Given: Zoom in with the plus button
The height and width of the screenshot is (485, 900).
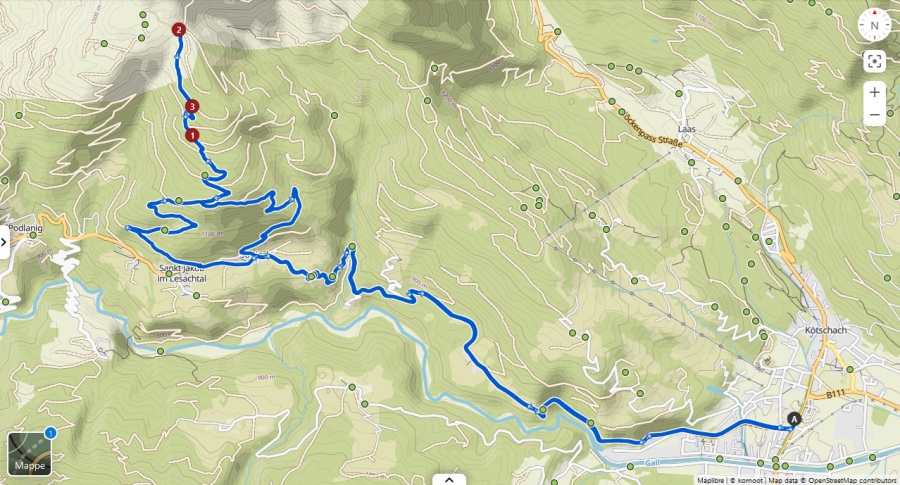Looking at the screenshot, I should [875, 92].
